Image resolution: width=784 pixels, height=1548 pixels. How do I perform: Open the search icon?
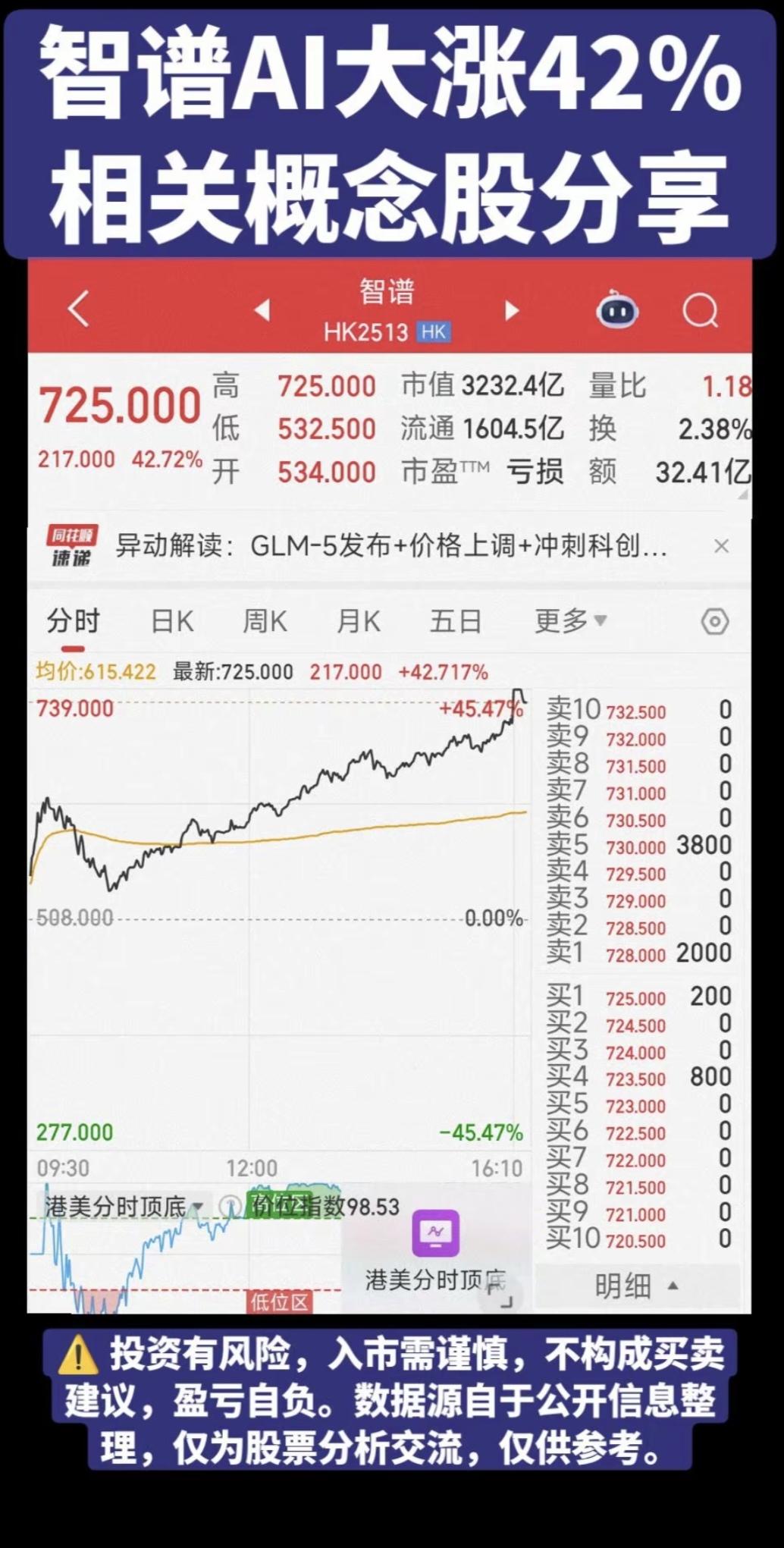coord(701,309)
